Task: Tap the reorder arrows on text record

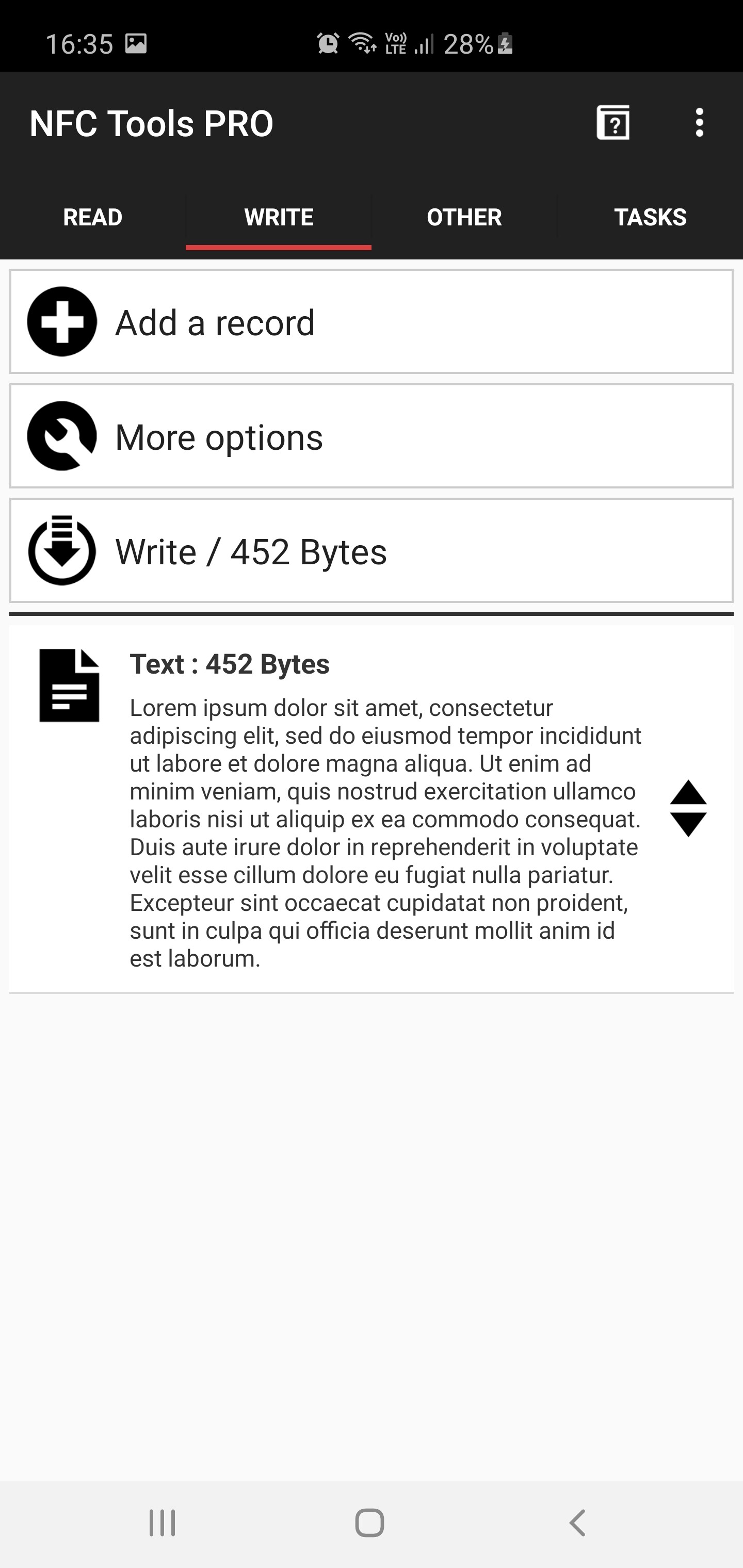Action: (x=688, y=808)
